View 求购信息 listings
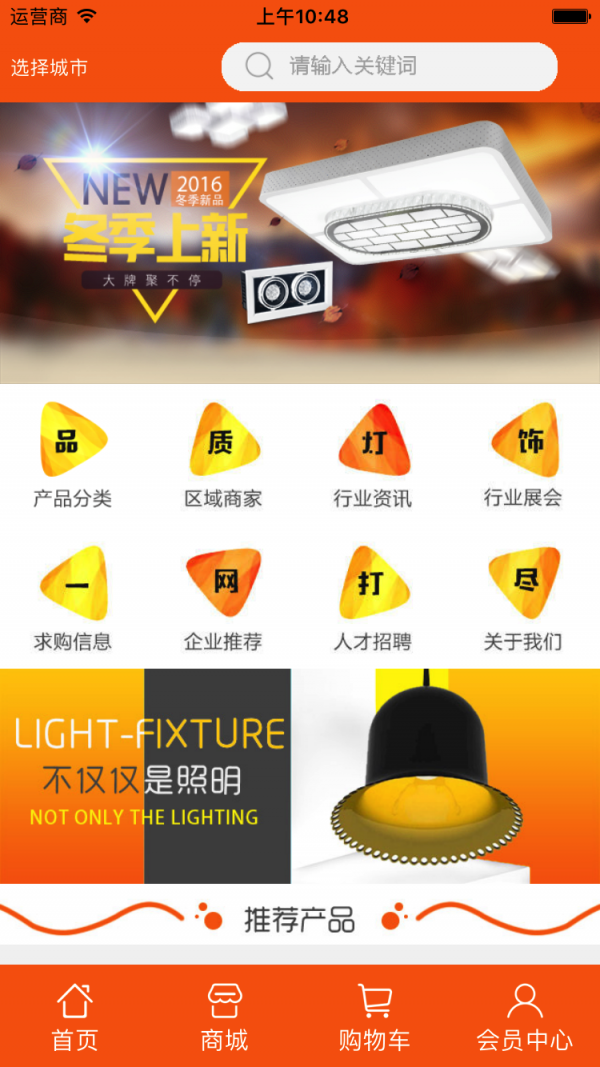This screenshot has width=600, height=1067. click(x=73, y=599)
